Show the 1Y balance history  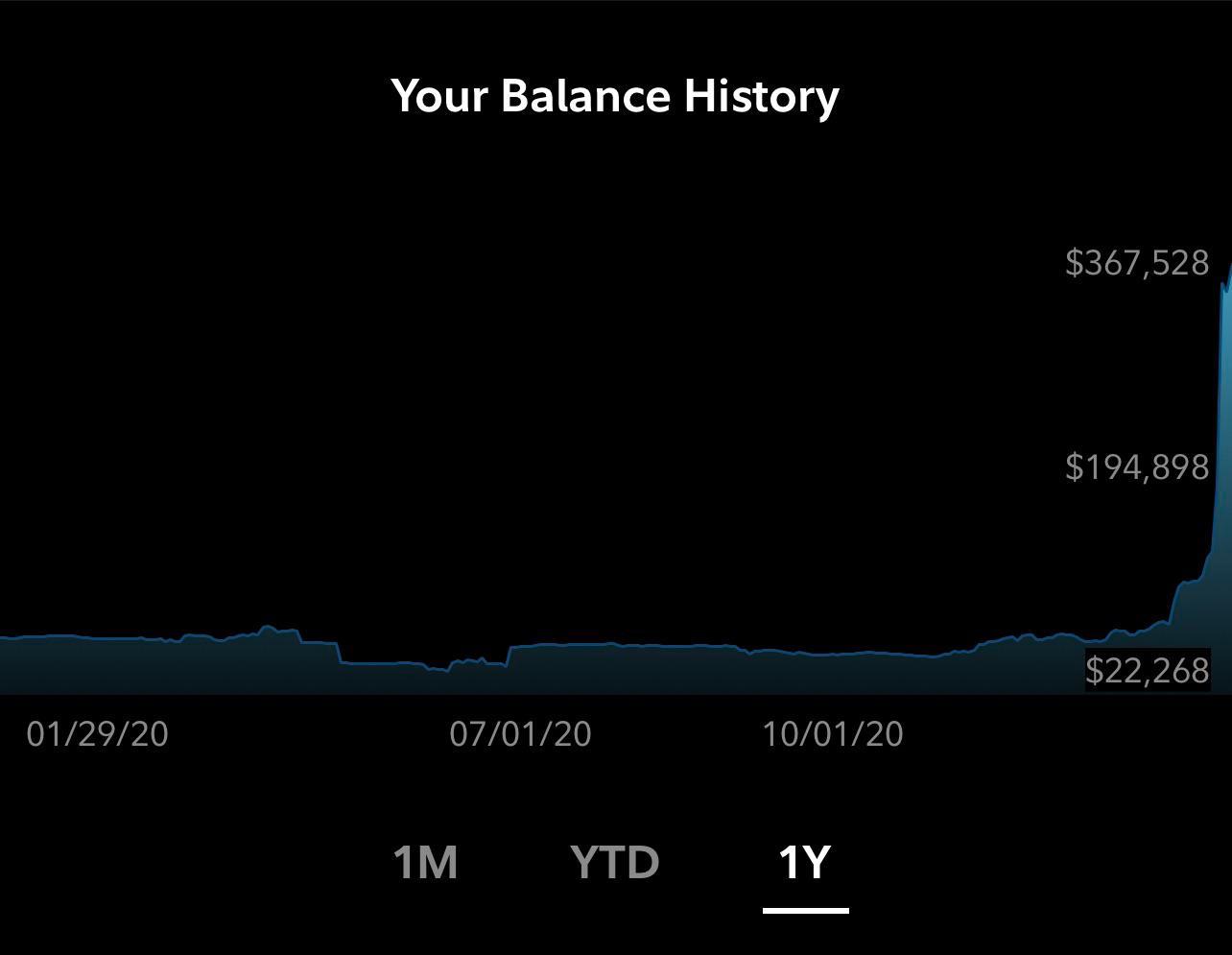coord(804,862)
